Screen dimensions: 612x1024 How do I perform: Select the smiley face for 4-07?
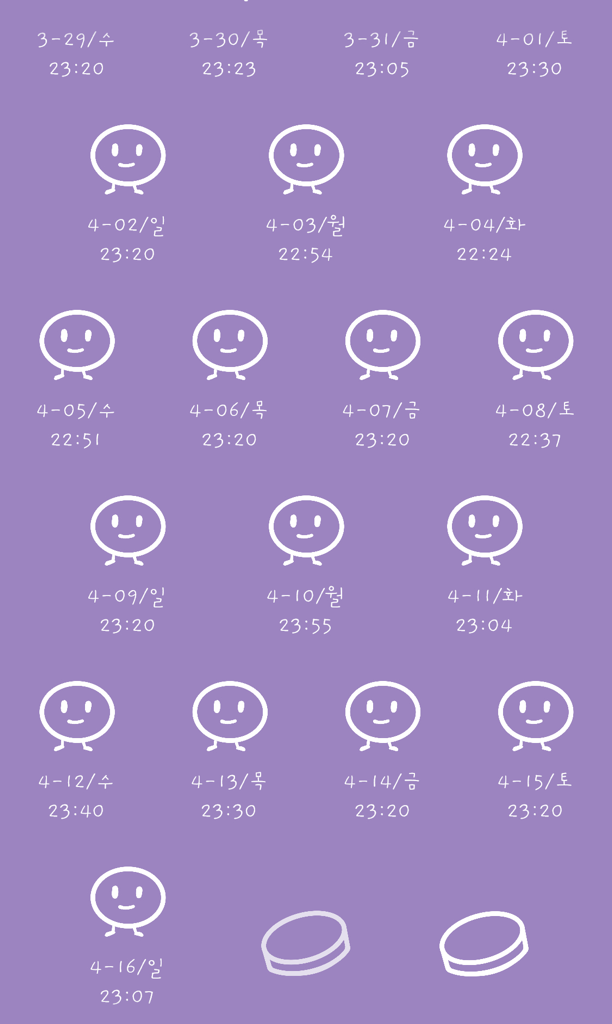pyautogui.click(x=382, y=343)
